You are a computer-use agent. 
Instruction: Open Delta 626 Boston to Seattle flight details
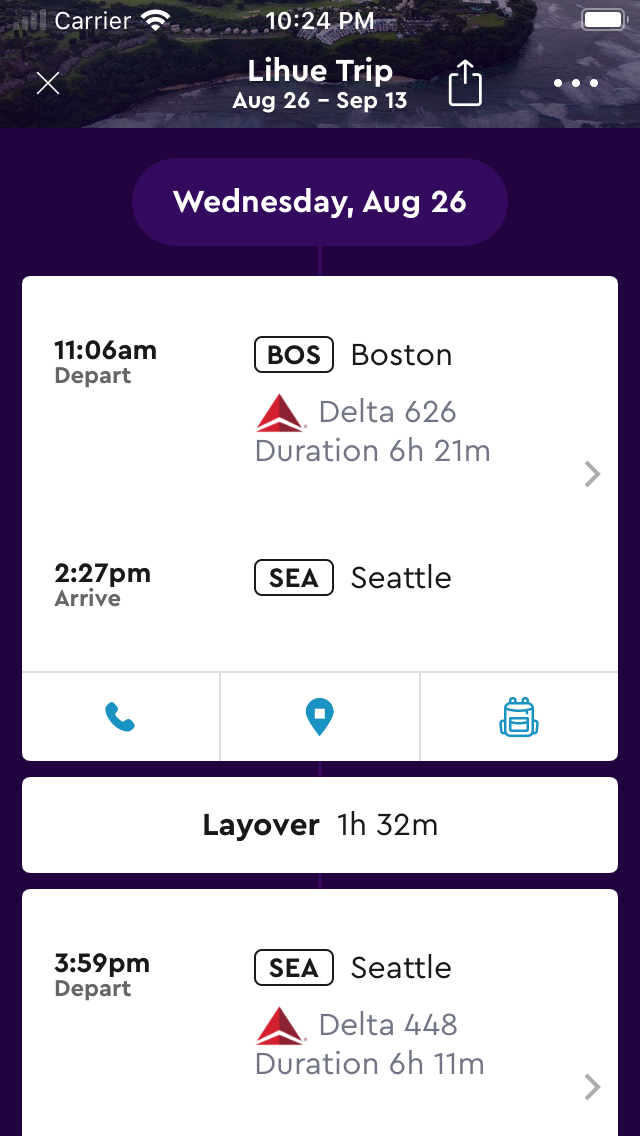[592, 474]
